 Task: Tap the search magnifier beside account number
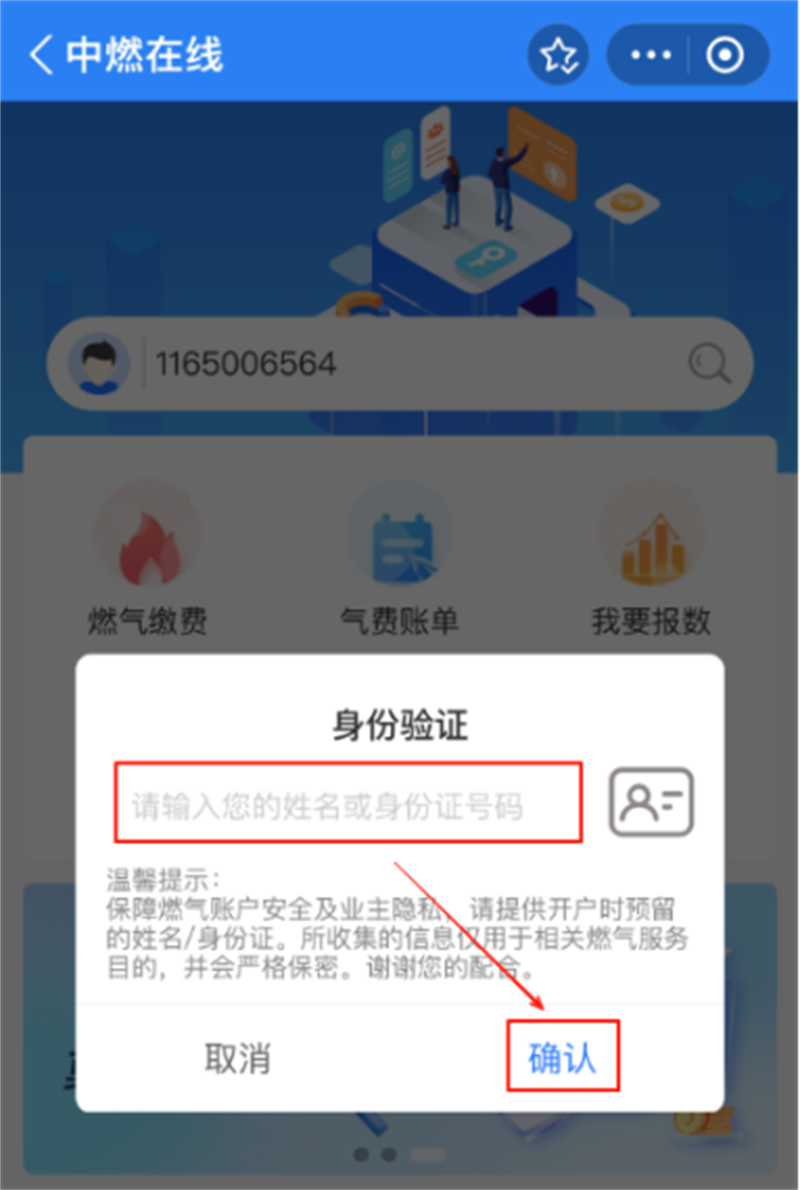(x=709, y=363)
